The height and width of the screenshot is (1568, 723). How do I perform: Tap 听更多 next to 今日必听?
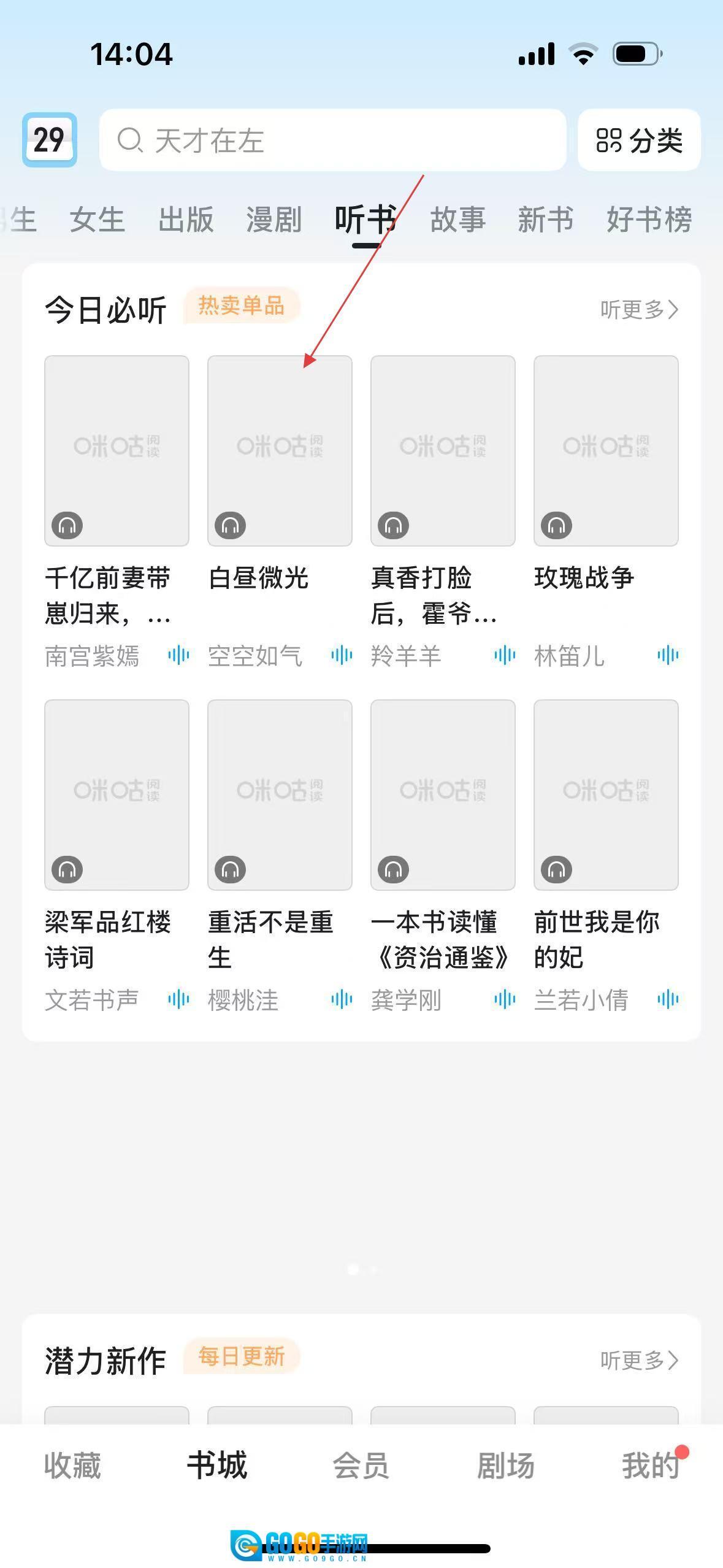pos(639,310)
